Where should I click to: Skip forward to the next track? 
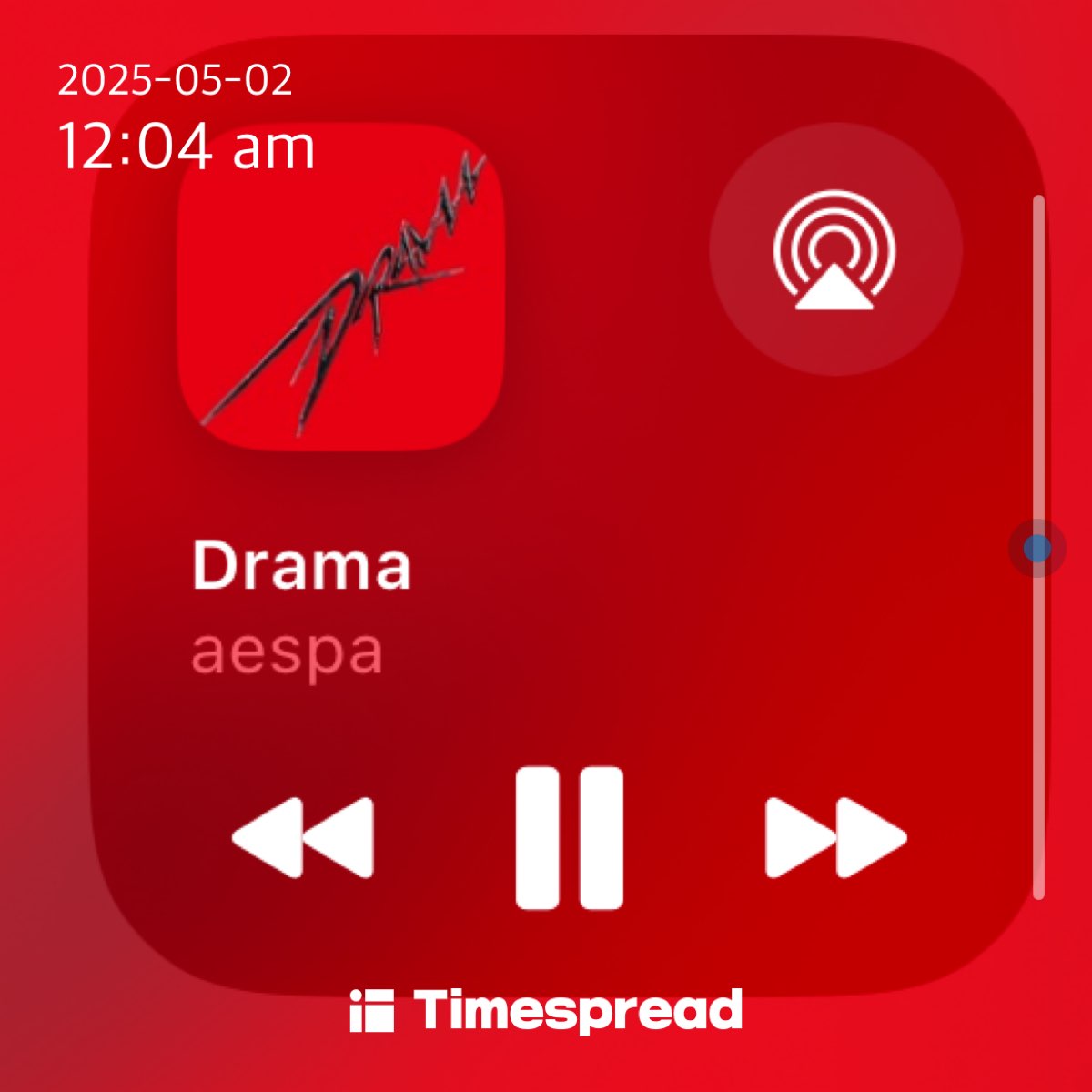(835, 837)
